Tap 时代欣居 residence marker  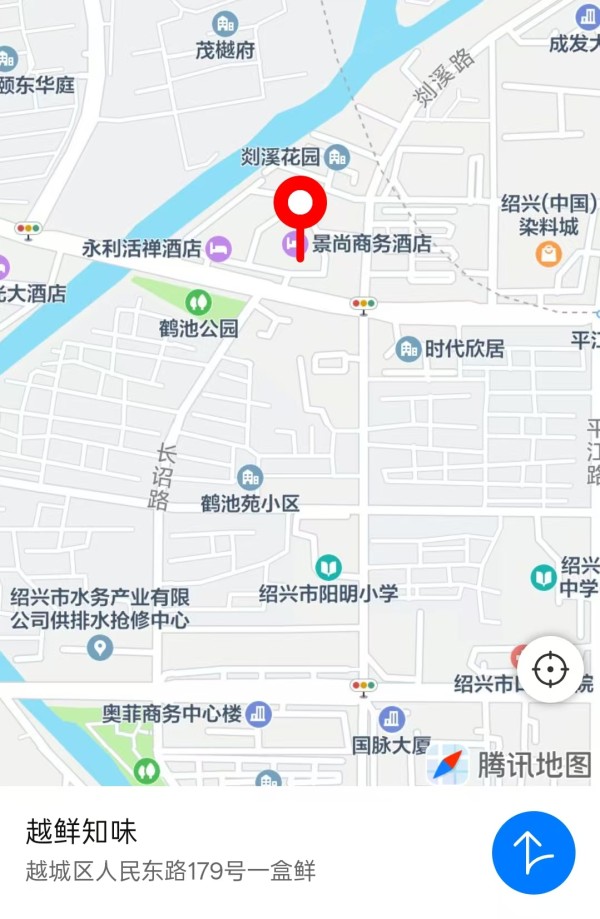(408, 349)
